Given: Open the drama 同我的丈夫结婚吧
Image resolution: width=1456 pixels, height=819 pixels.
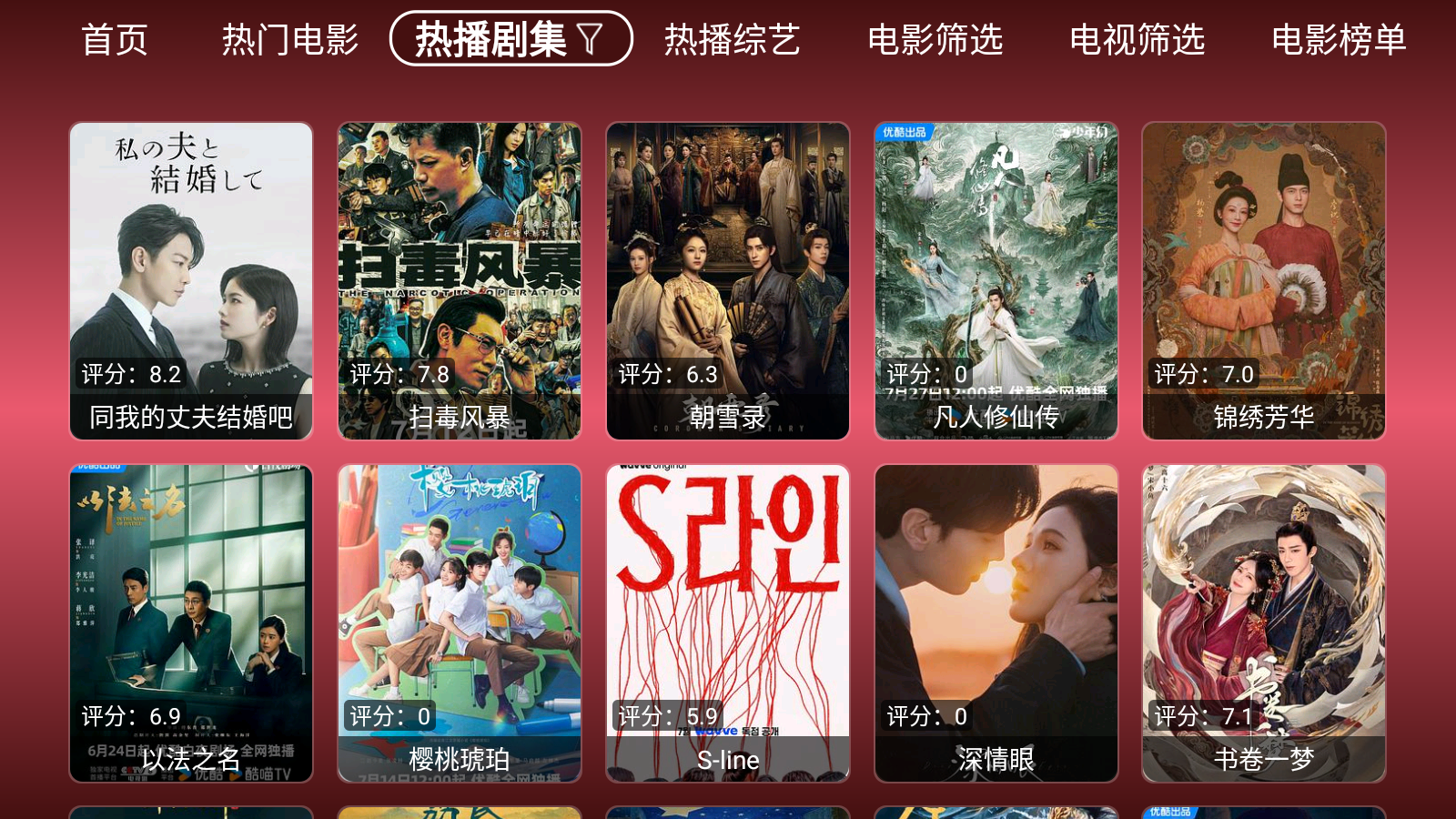Looking at the screenshot, I should coord(191,281).
